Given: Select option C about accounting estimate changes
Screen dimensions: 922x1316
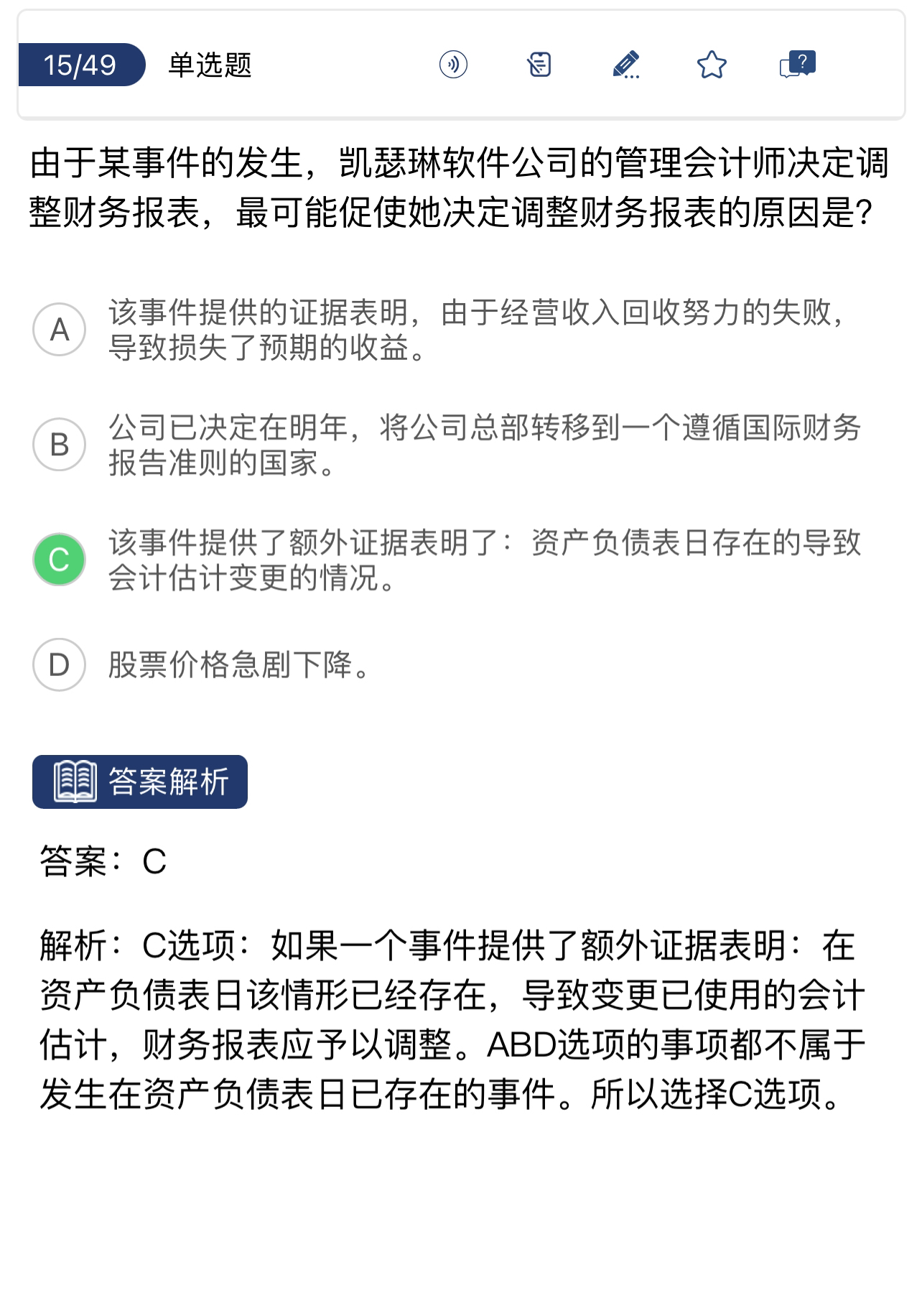Looking at the screenshot, I should 60,560.
